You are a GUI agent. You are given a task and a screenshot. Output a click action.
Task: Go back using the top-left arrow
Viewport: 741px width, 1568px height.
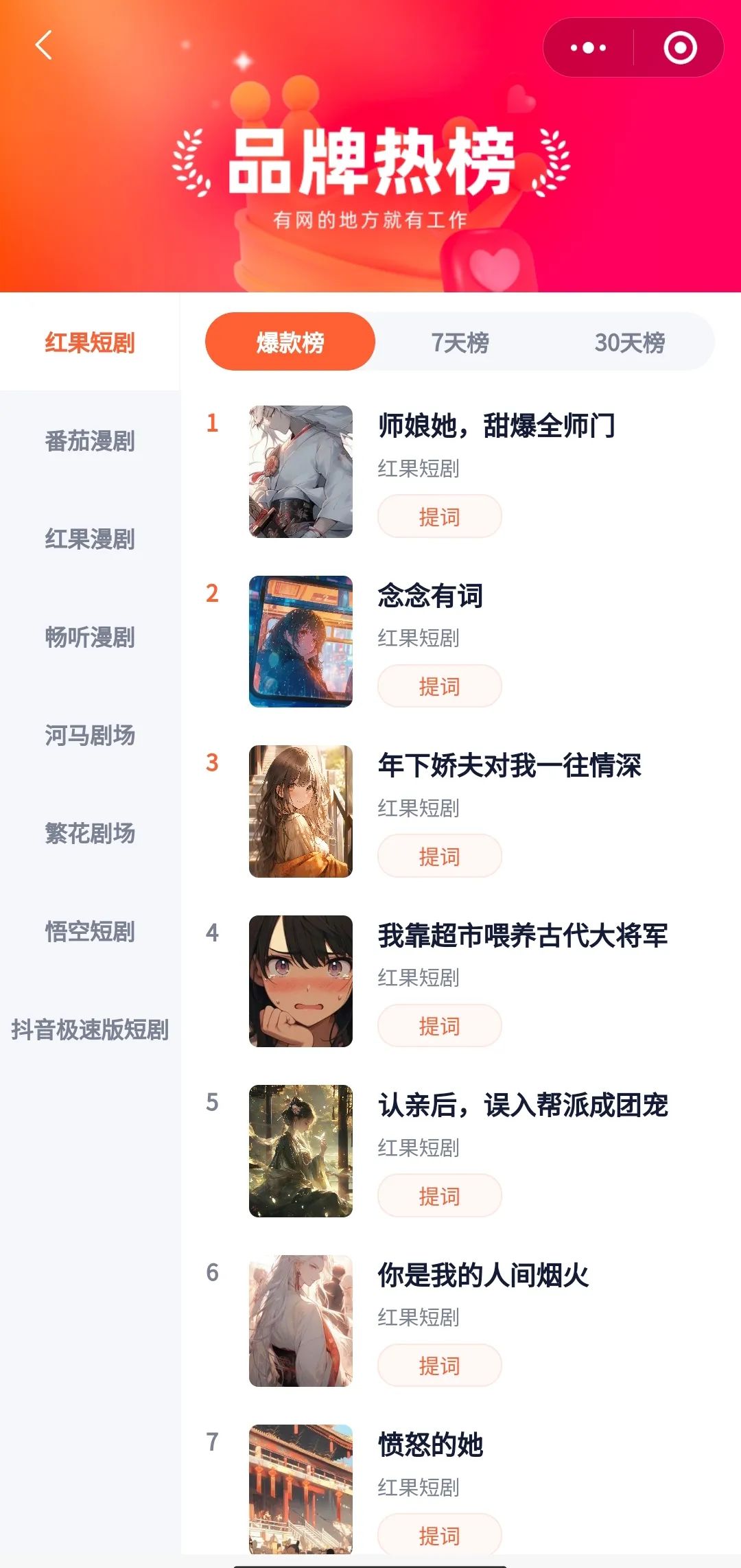44,46
